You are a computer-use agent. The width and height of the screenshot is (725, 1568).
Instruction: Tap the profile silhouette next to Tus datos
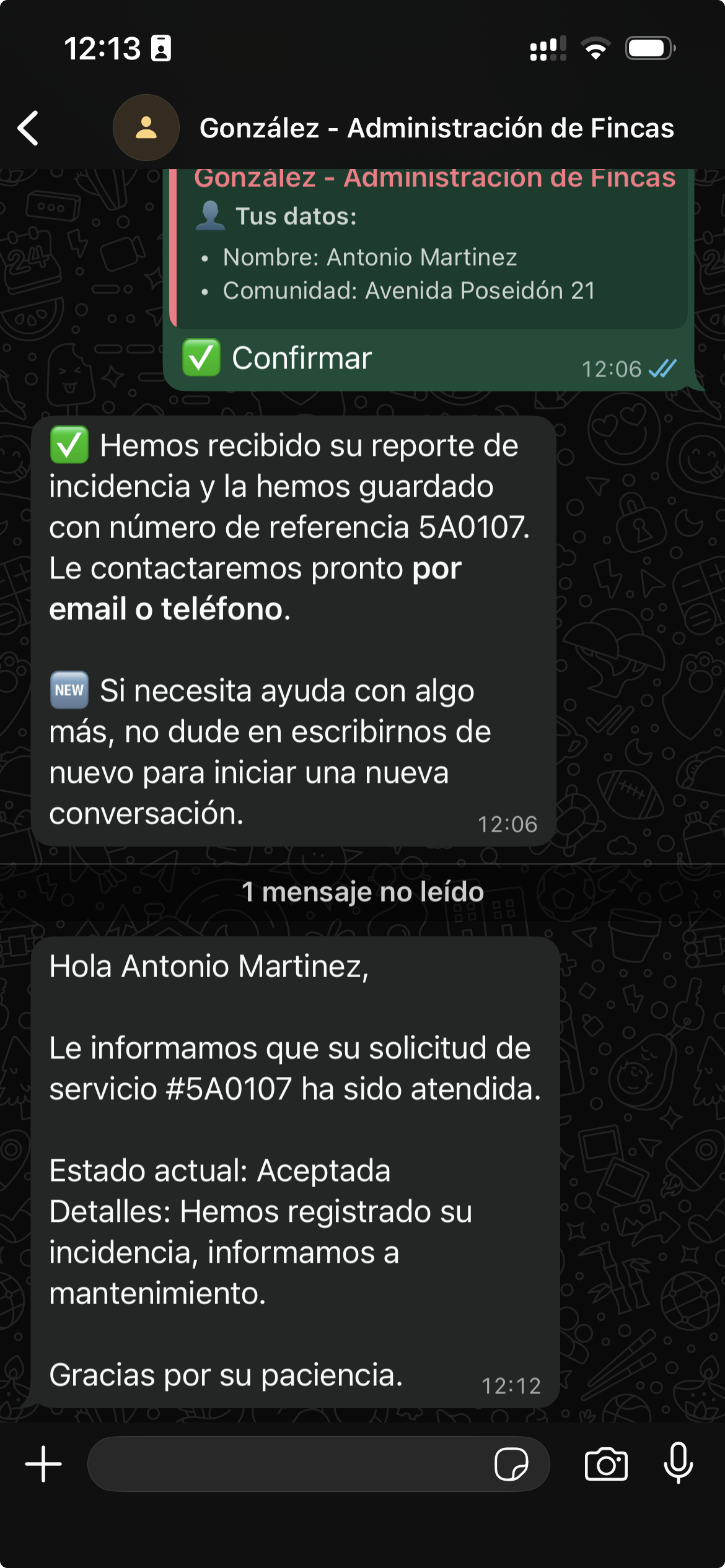coord(211,217)
